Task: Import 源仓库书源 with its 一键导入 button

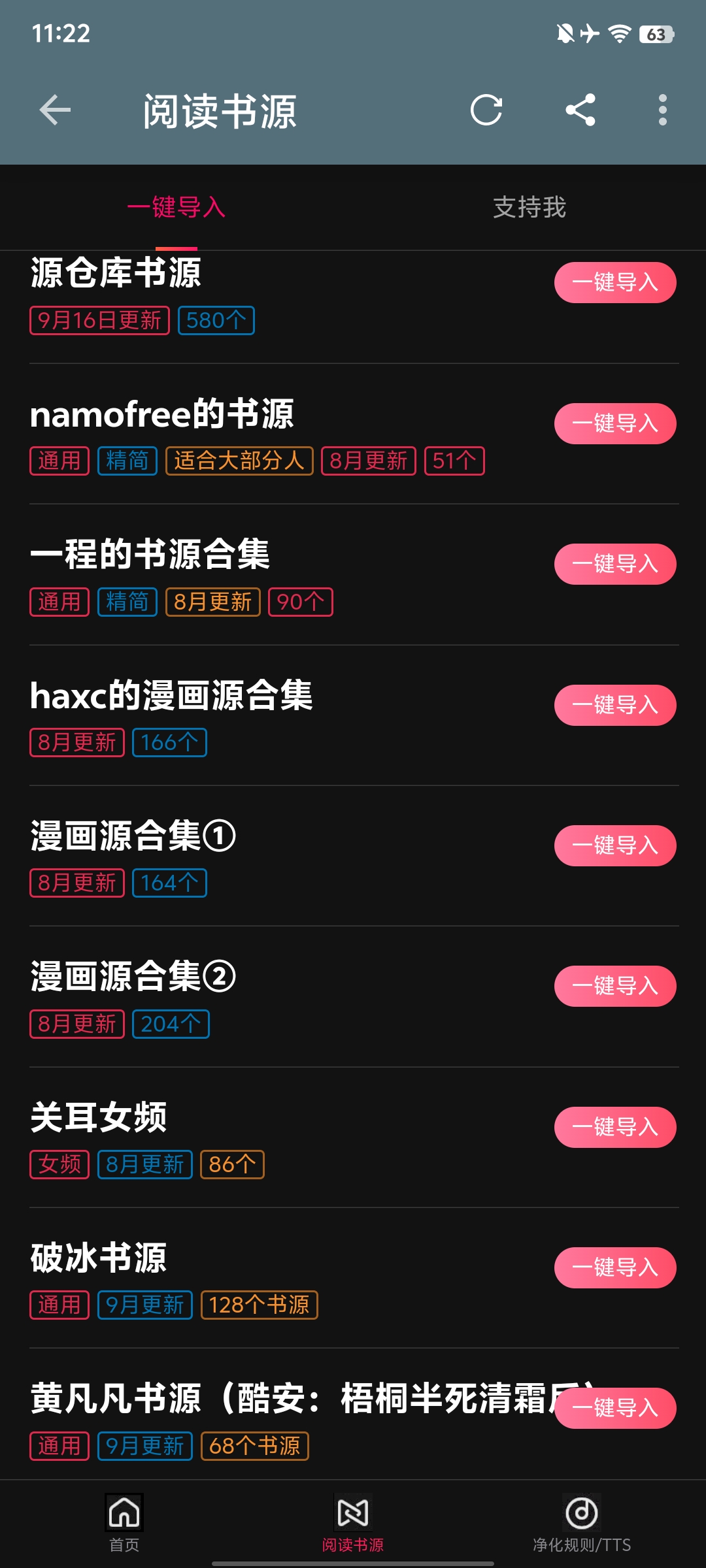Action: point(615,282)
